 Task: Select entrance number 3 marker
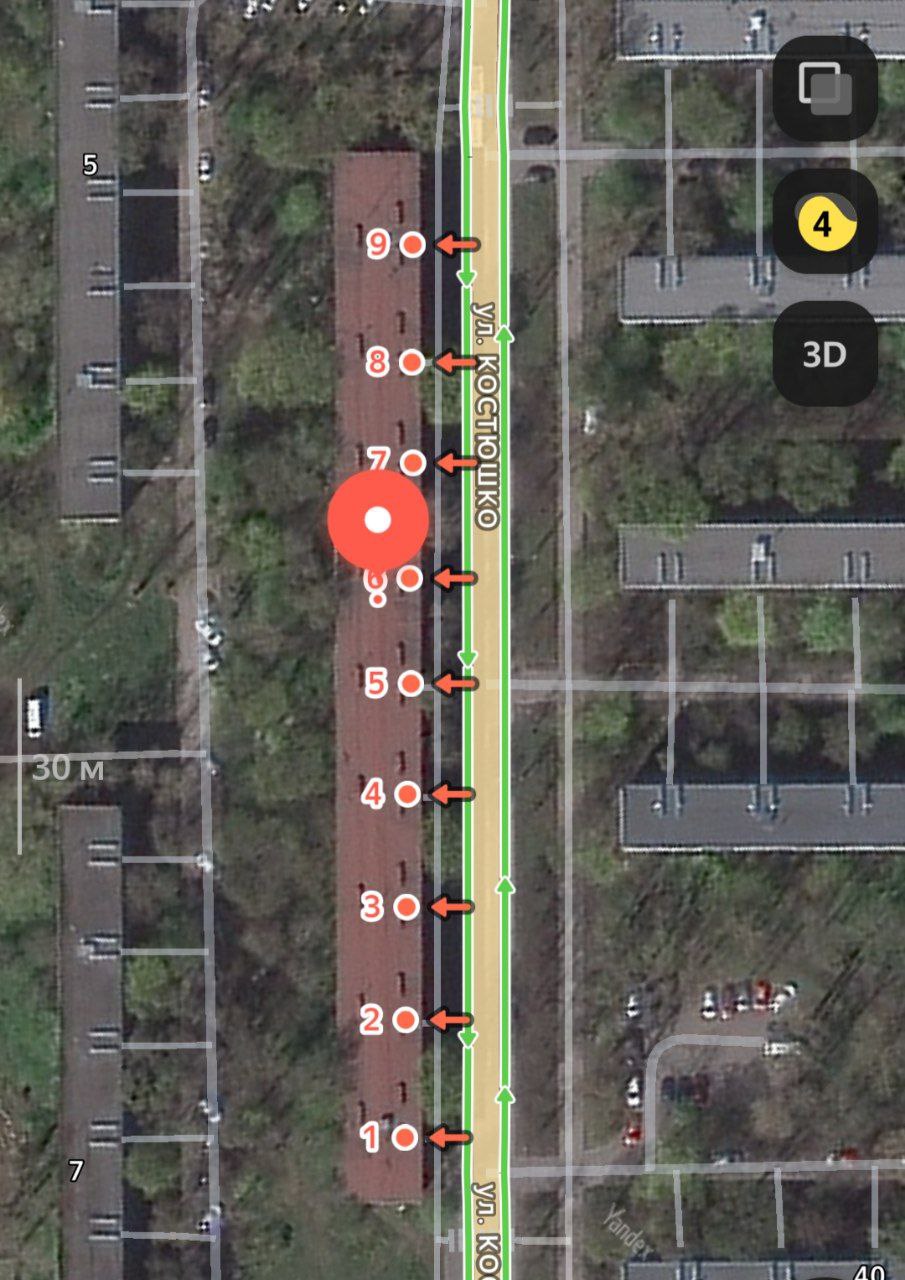406,907
